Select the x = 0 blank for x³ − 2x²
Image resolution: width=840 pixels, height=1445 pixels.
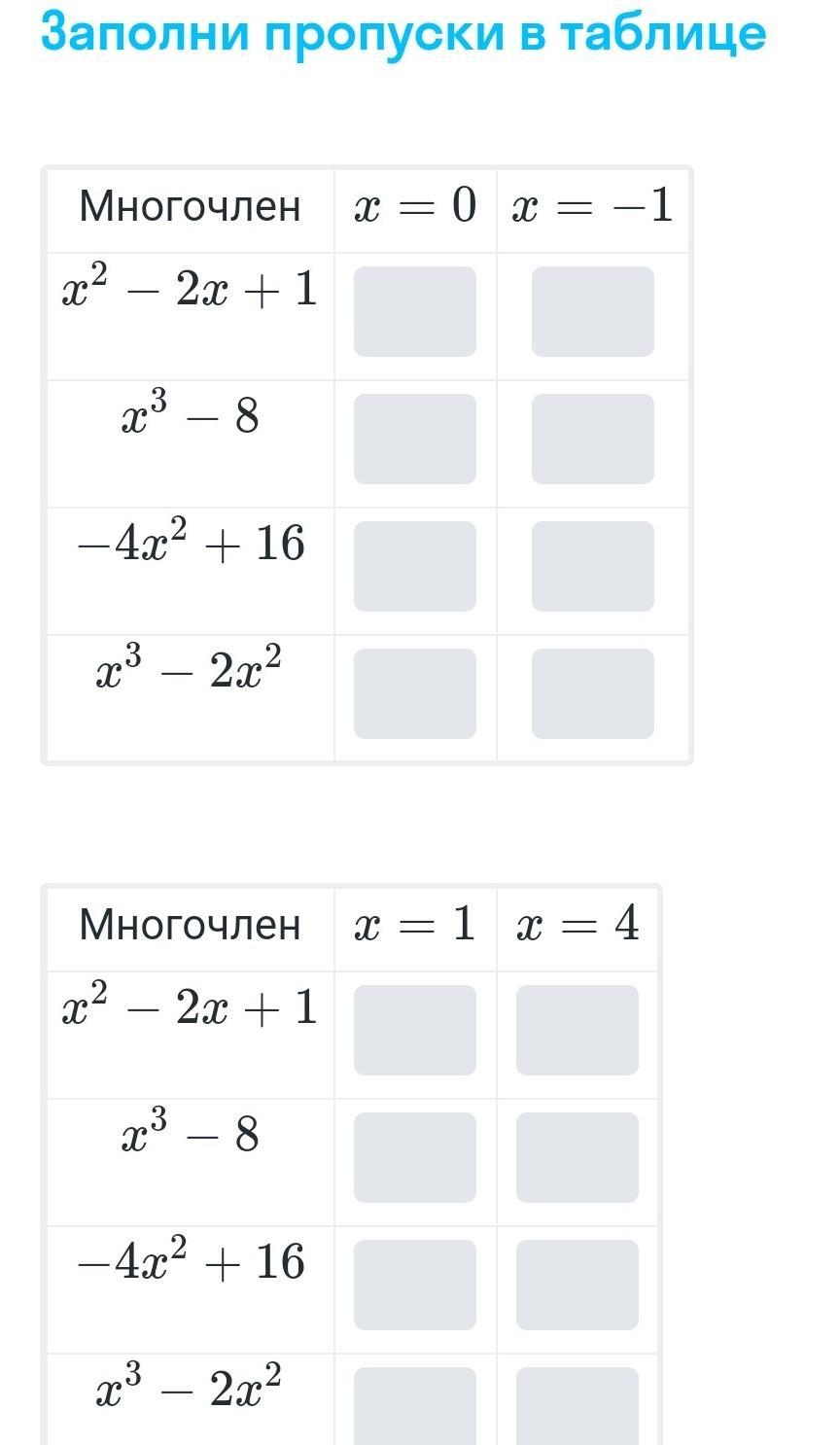click(414, 693)
